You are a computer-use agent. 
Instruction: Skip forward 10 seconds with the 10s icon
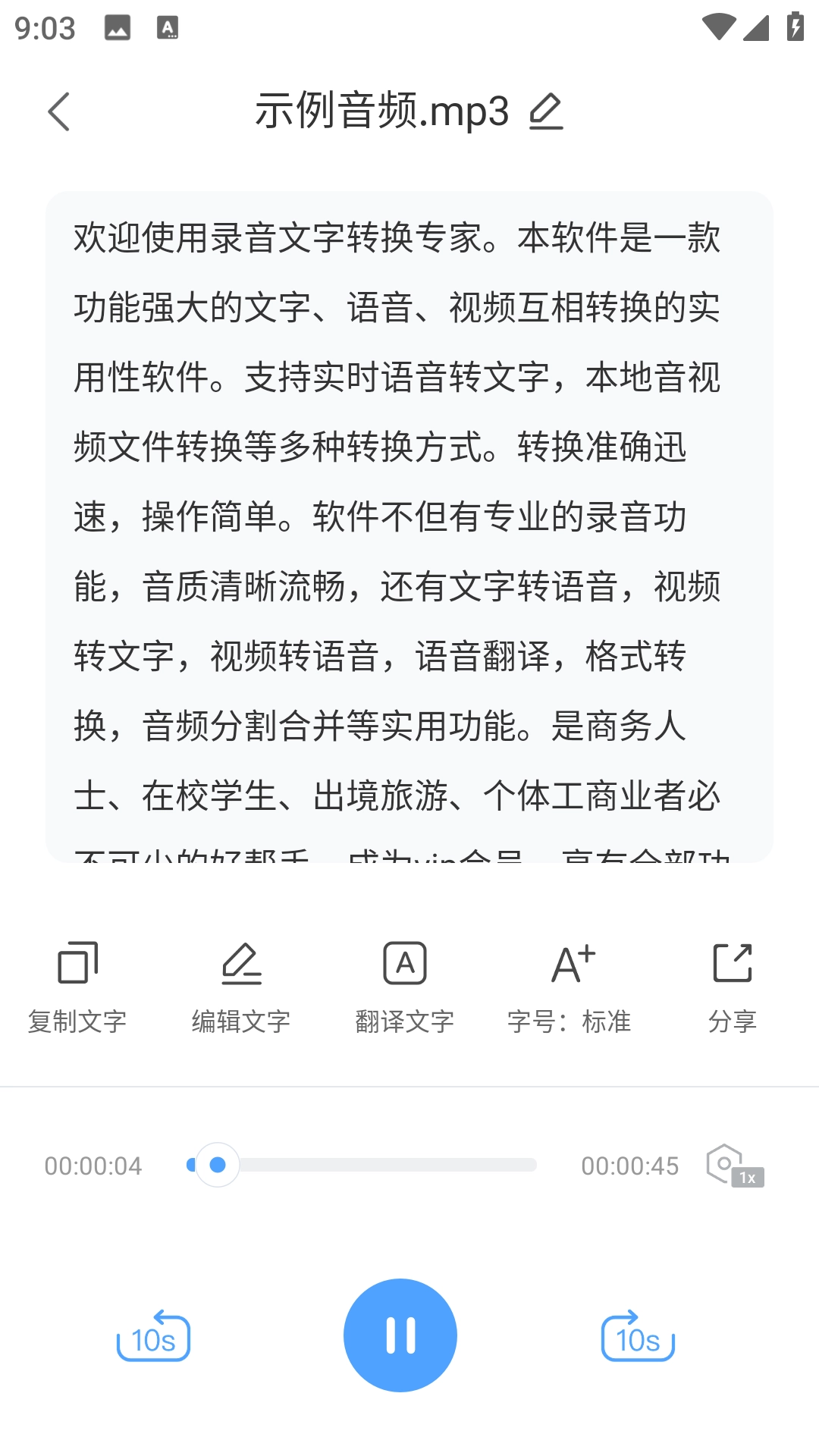click(x=637, y=1336)
